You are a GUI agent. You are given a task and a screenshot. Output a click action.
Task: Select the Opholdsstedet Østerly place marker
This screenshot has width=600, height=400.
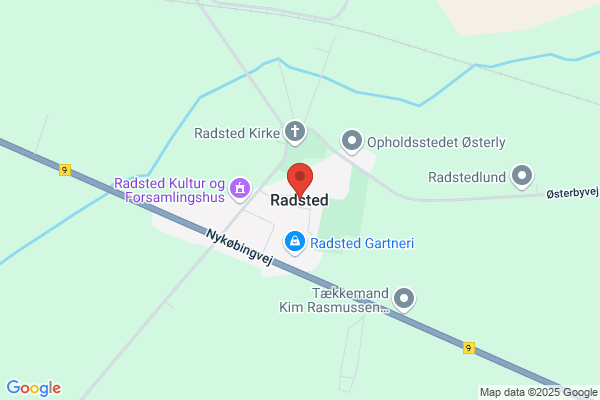352,142
